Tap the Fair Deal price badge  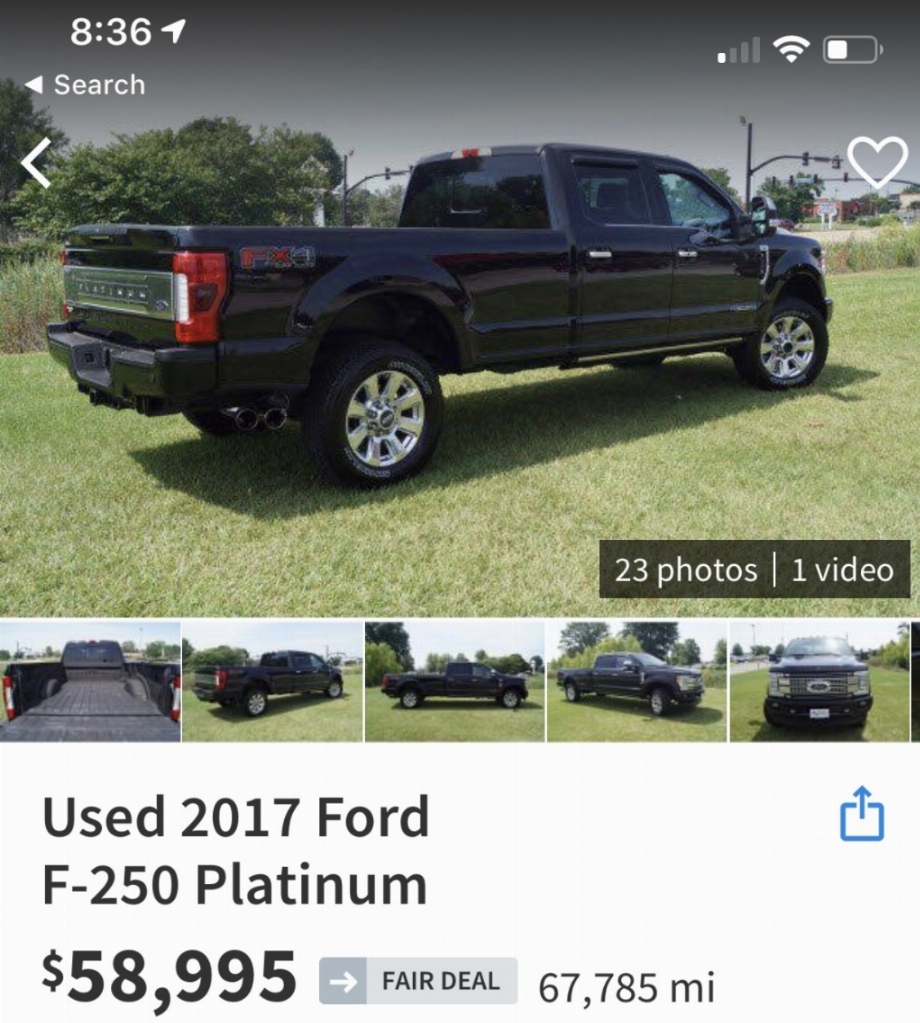[418, 981]
